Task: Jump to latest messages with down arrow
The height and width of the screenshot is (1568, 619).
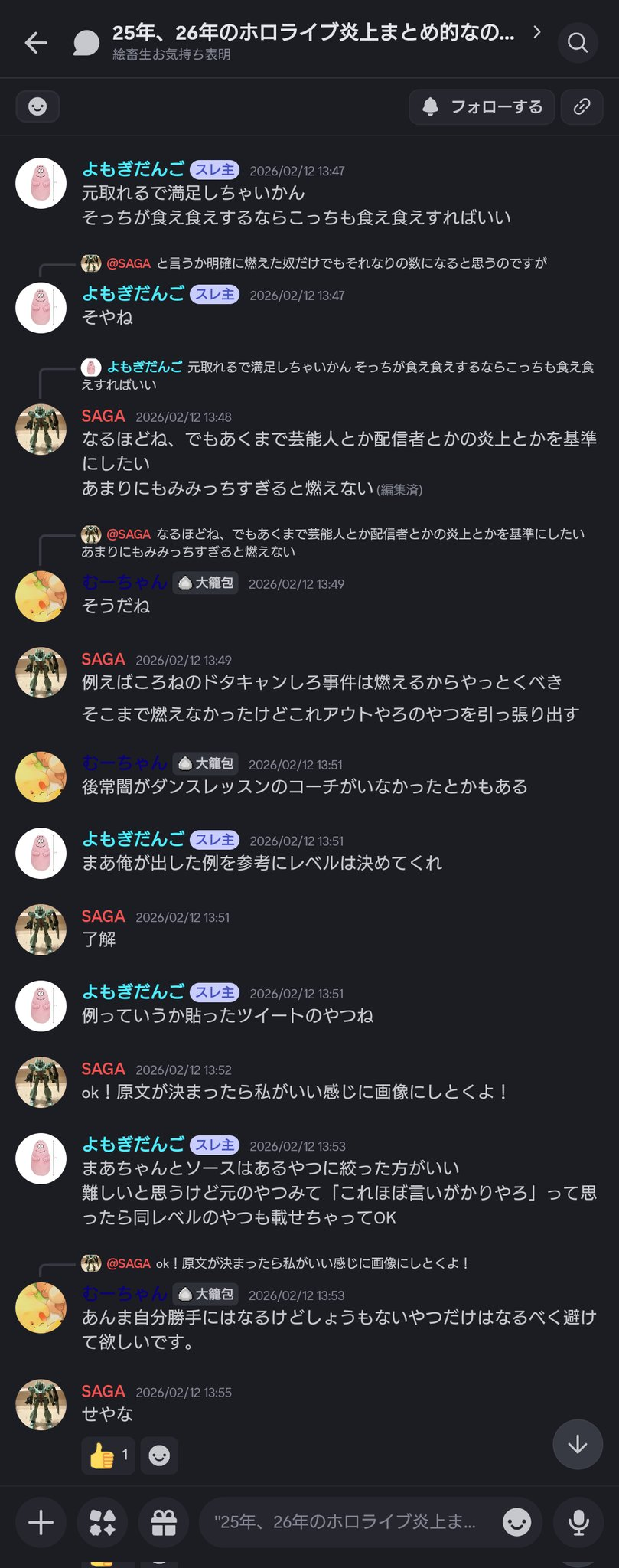Action: [x=578, y=1445]
